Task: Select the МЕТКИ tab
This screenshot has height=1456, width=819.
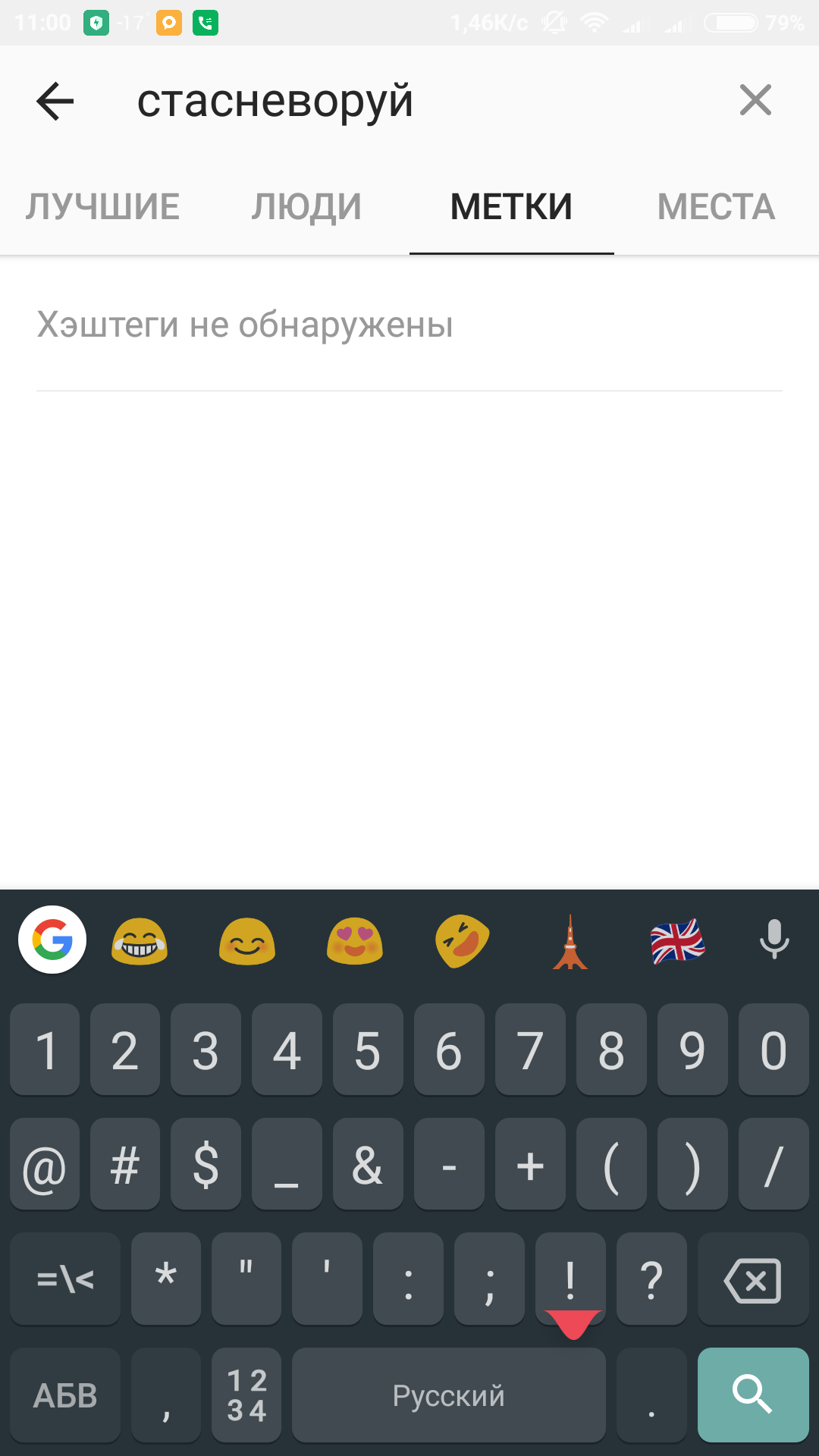Action: point(511,207)
